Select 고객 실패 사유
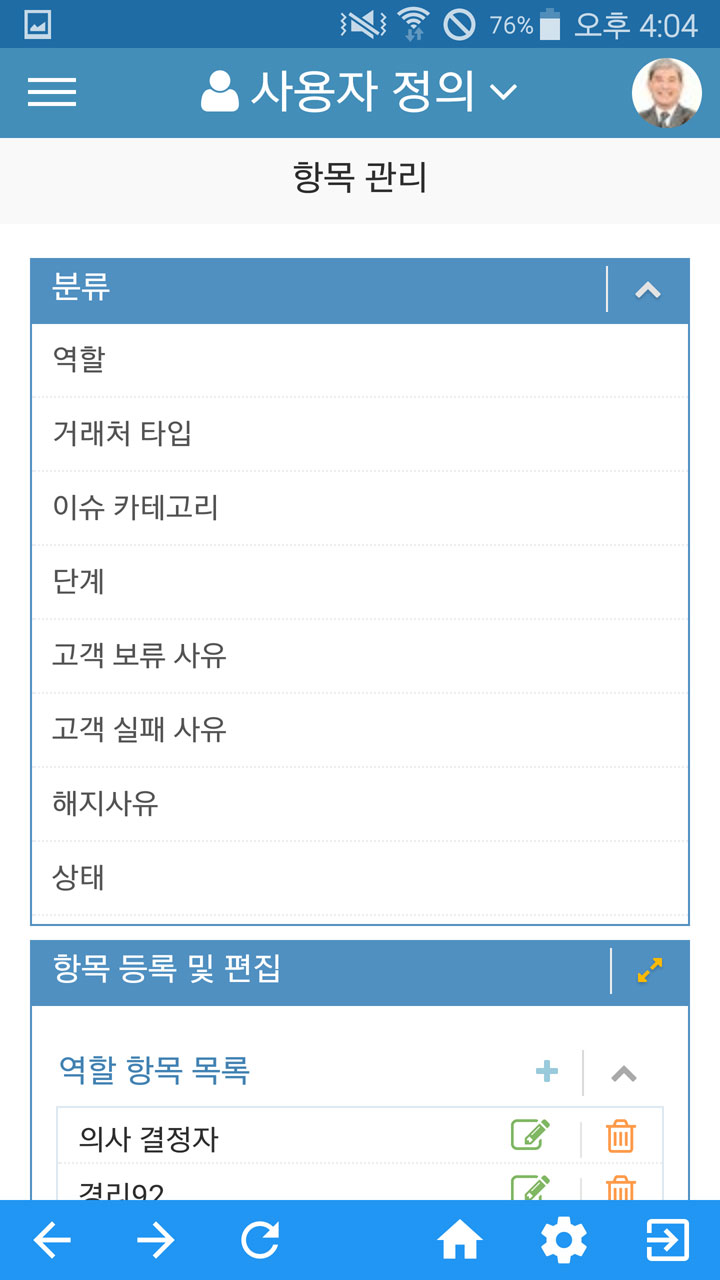This screenshot has height=1280, width=720. 360,730
